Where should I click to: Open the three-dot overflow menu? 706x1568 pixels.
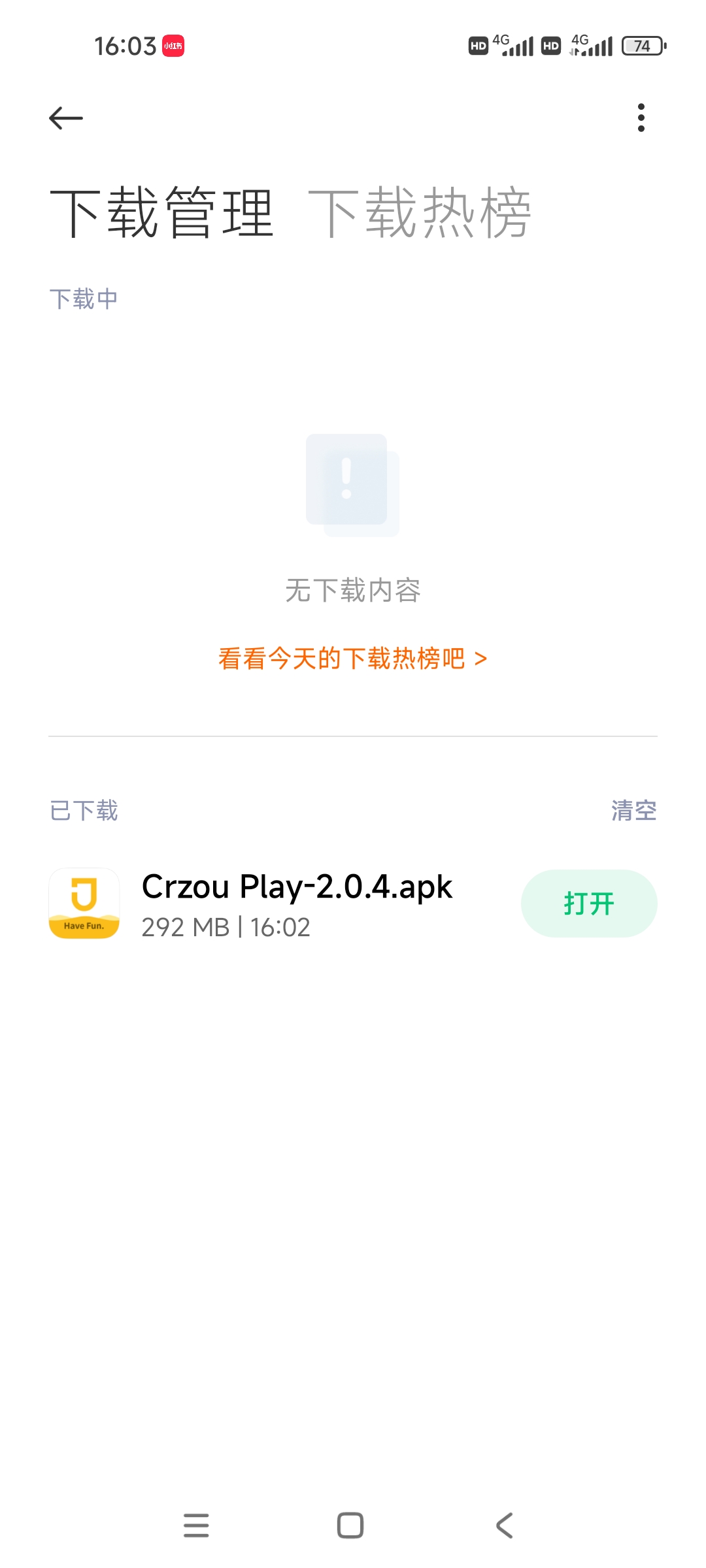pyautogui.click(x=641, y=118)
